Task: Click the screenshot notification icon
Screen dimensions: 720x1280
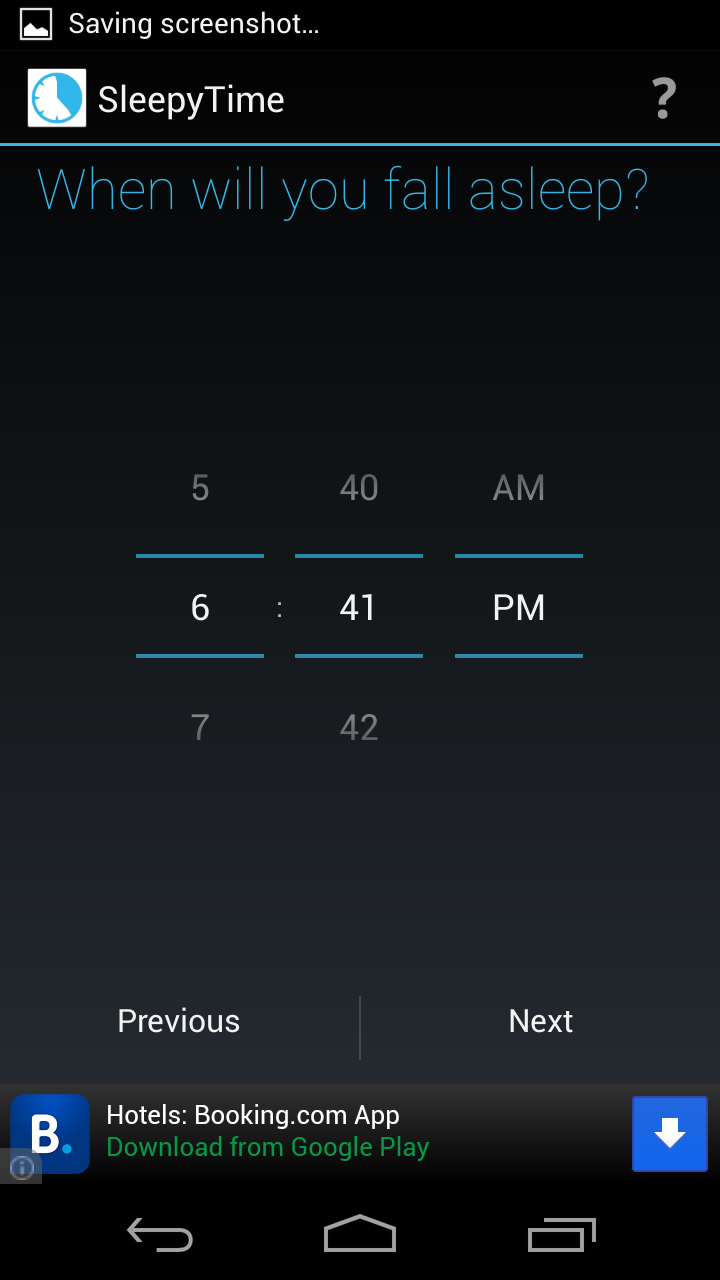Action: click(36, 23)
